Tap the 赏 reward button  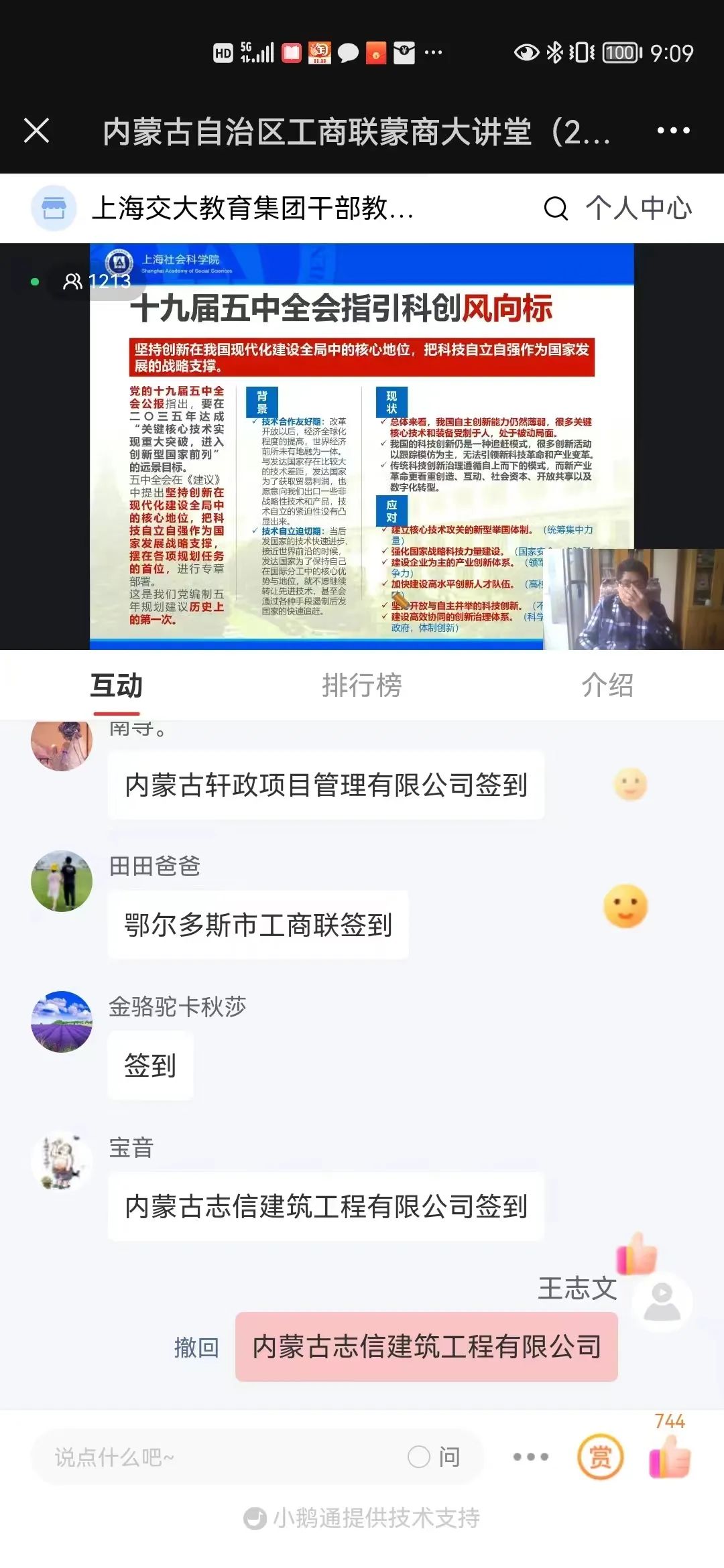click(600, 1457)
